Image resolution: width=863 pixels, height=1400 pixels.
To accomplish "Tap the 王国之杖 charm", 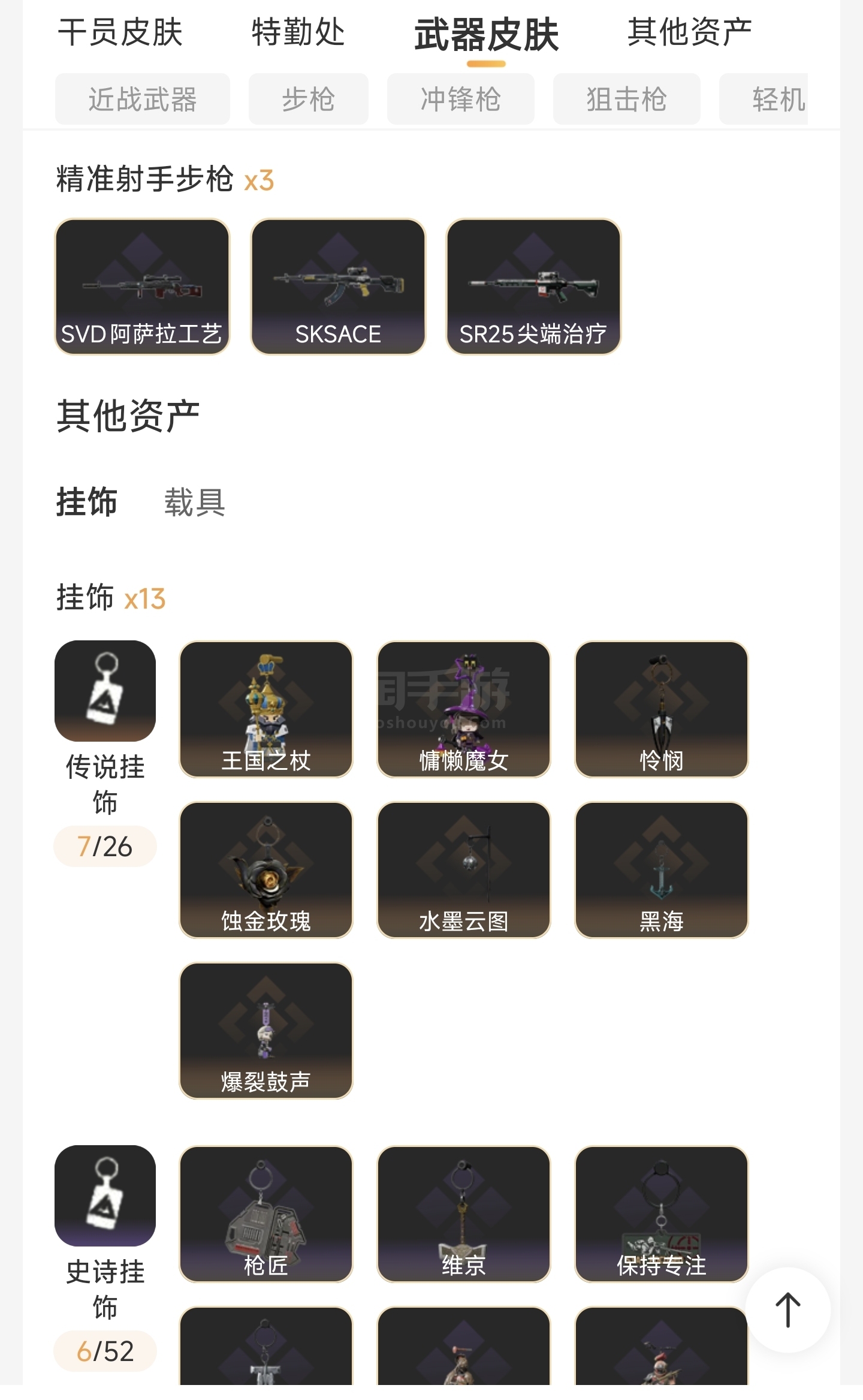I will click(266, 709).
